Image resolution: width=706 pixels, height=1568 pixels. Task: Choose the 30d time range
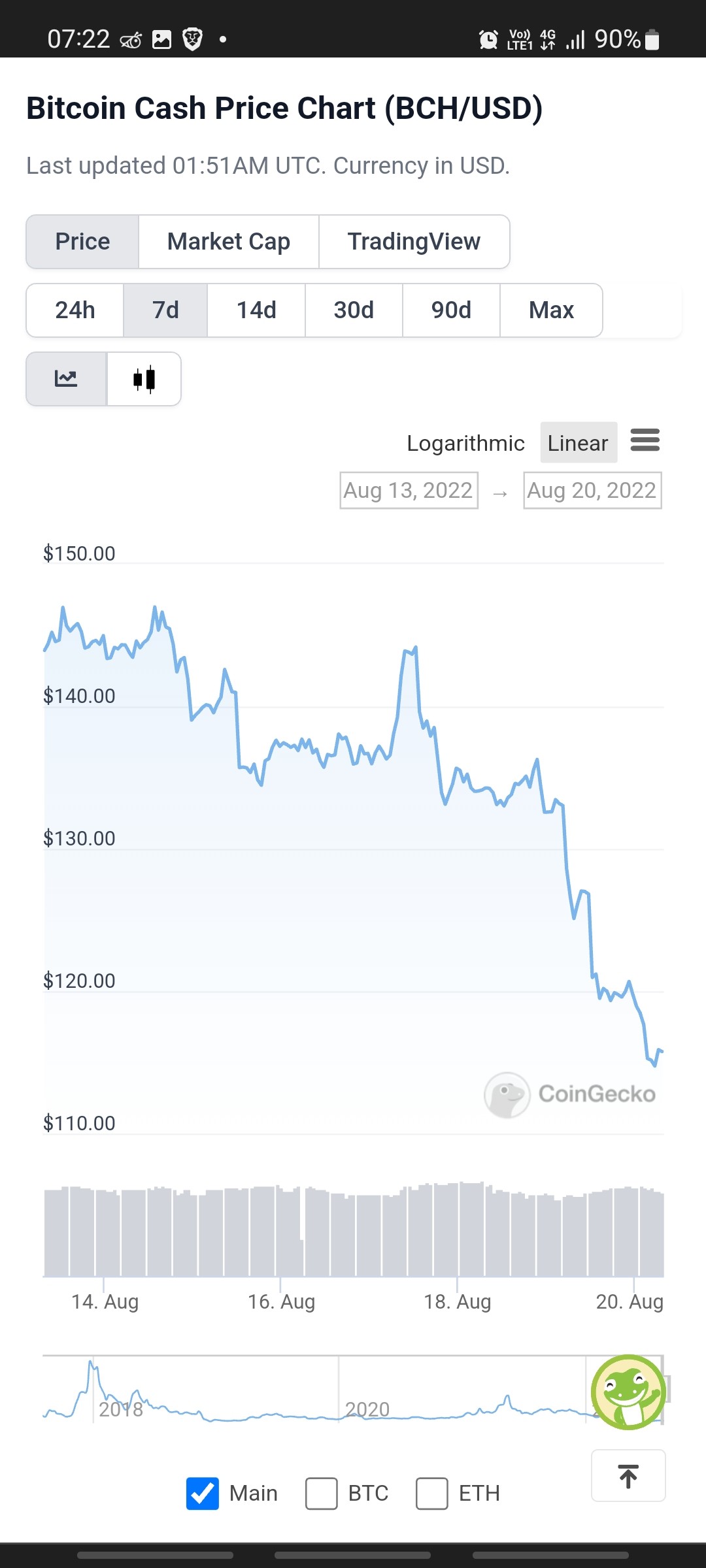(354, 310)
